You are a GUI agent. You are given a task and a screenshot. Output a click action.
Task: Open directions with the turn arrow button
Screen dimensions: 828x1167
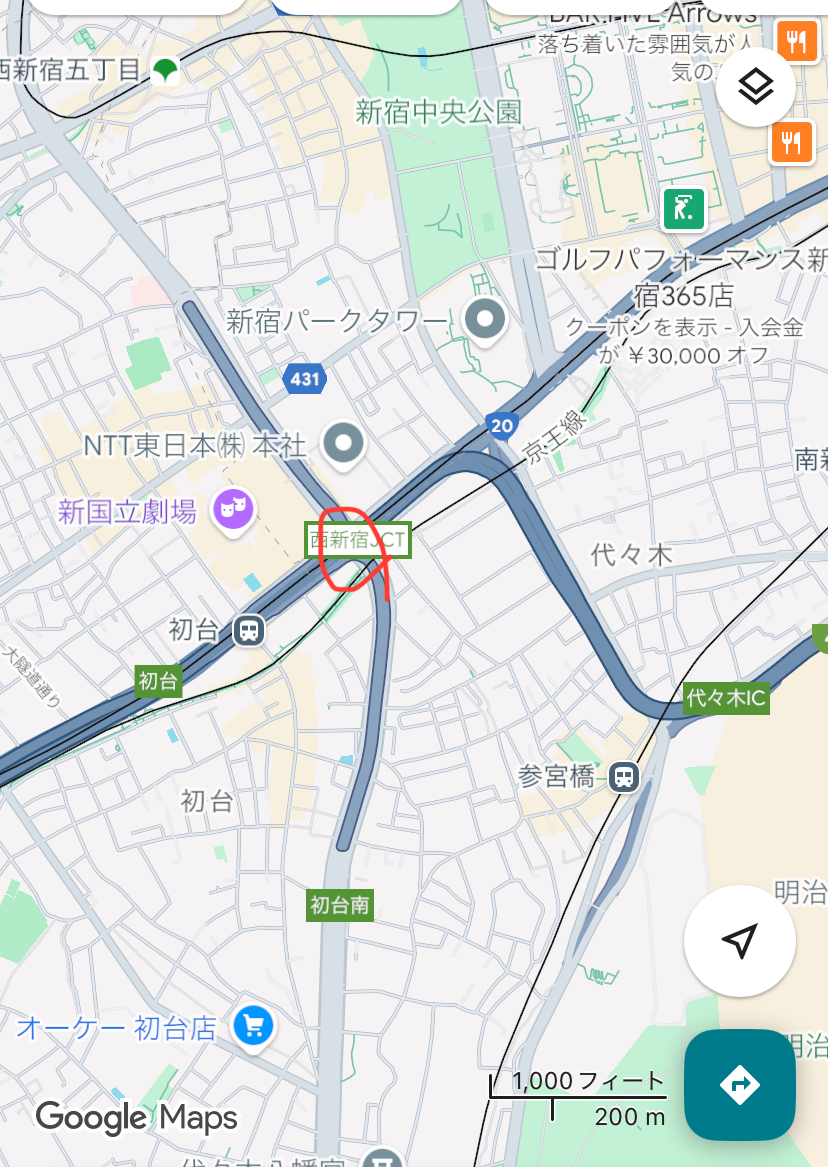(739, 1084)
